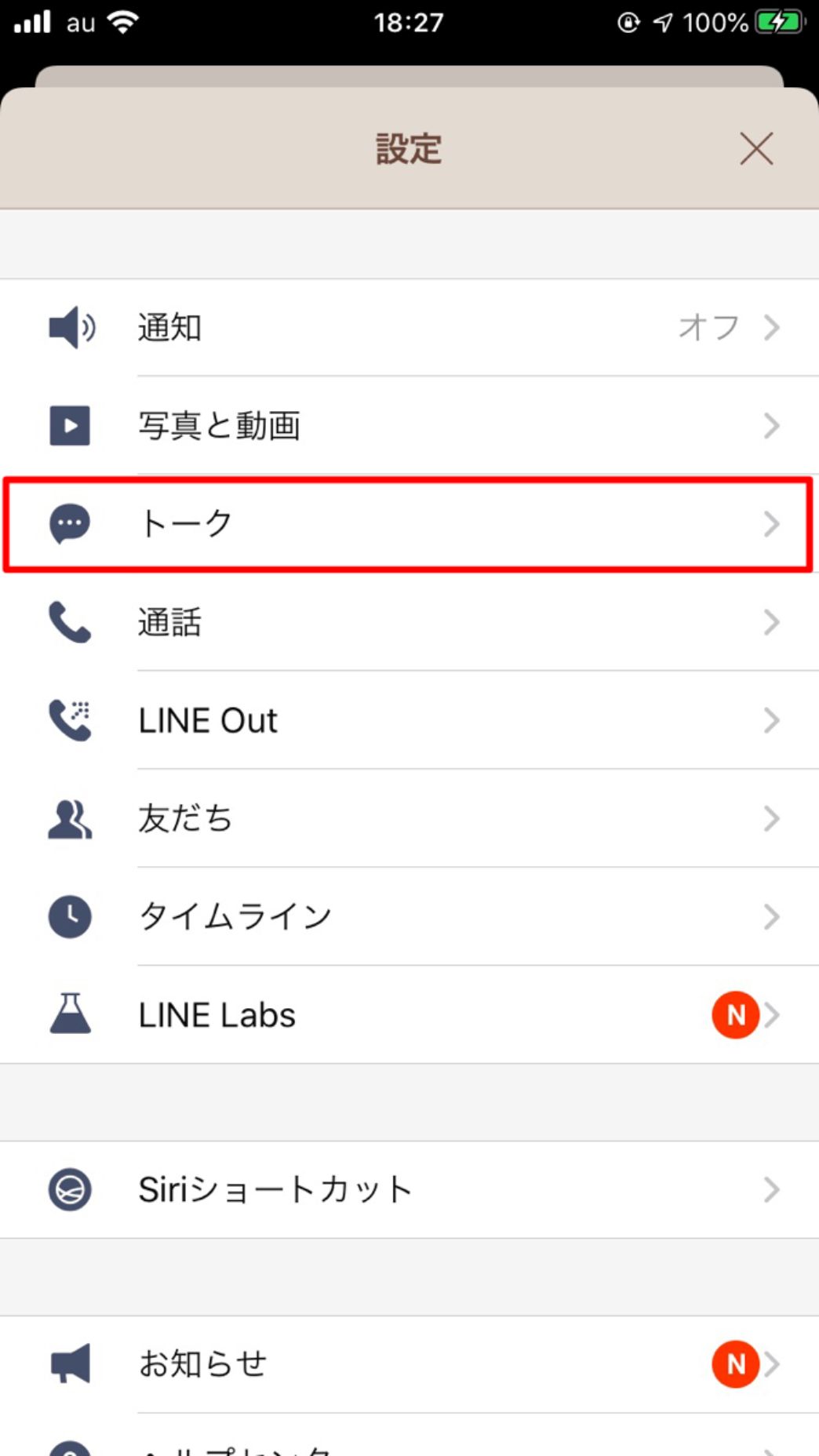Tap the N badge on LINE Labs
This screenshot has height=1456, width=819.
(x=735, y=1014)
